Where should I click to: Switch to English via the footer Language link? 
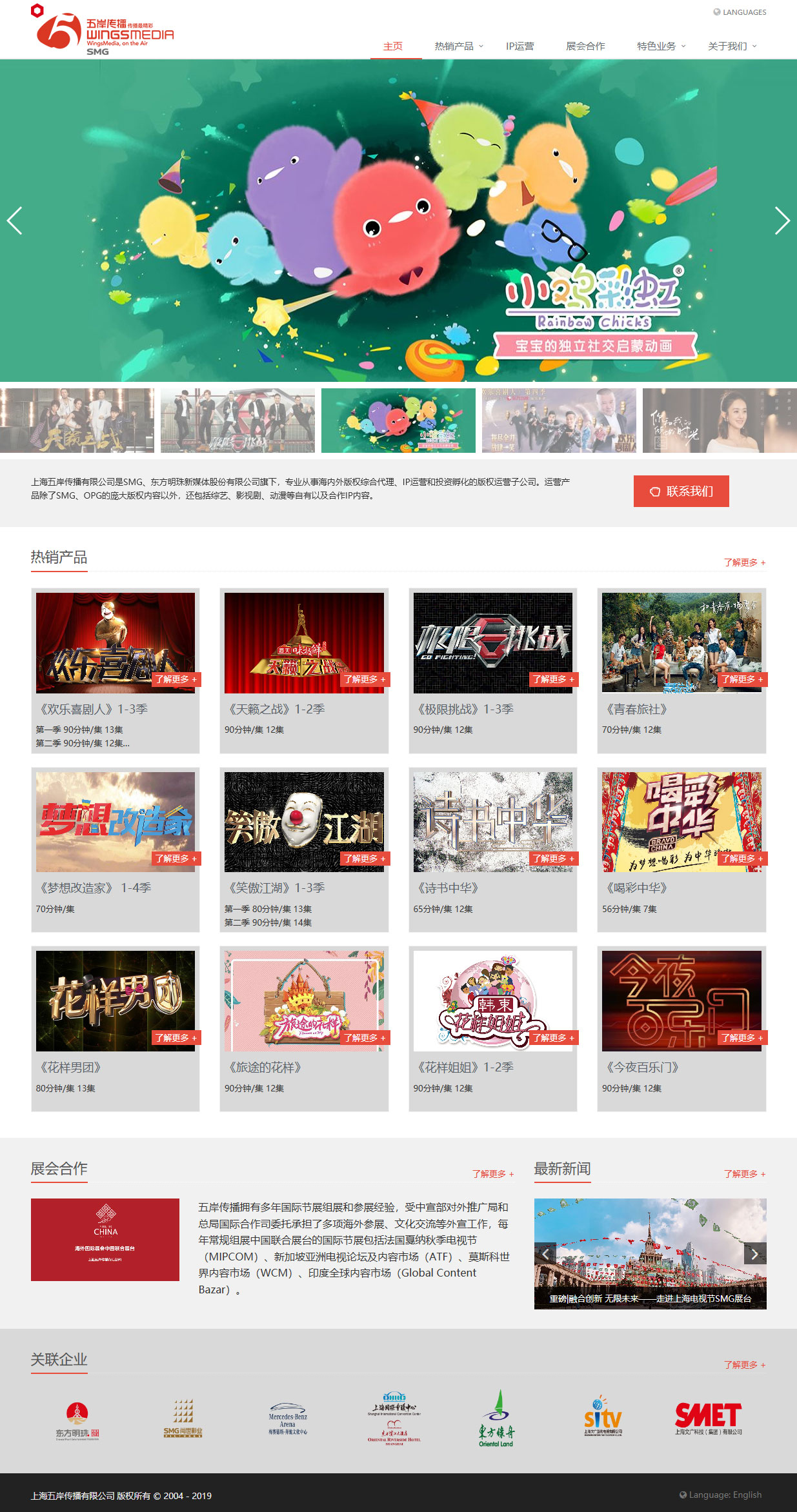[720, 1495]
